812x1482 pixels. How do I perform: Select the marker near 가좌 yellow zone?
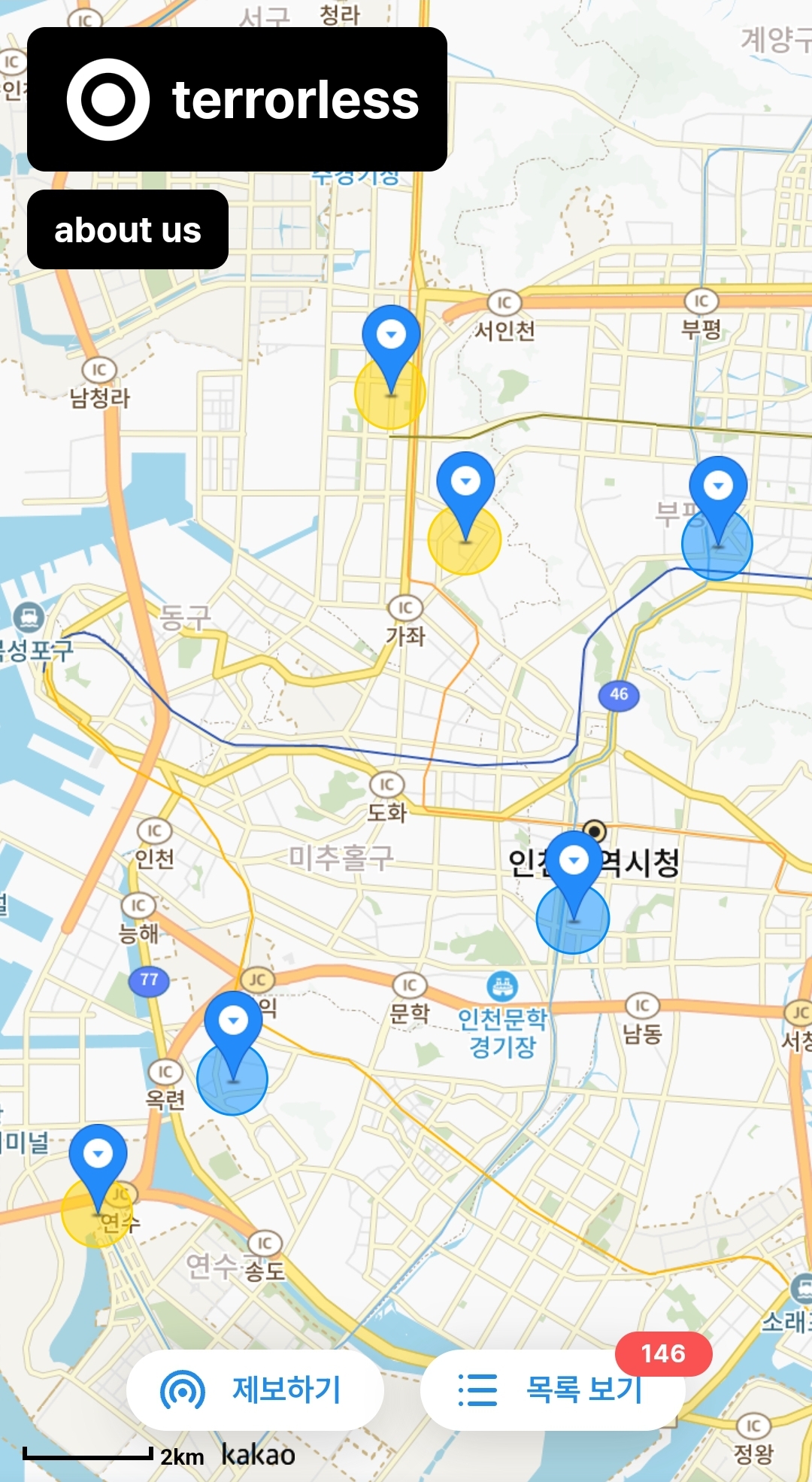[465, 481]
